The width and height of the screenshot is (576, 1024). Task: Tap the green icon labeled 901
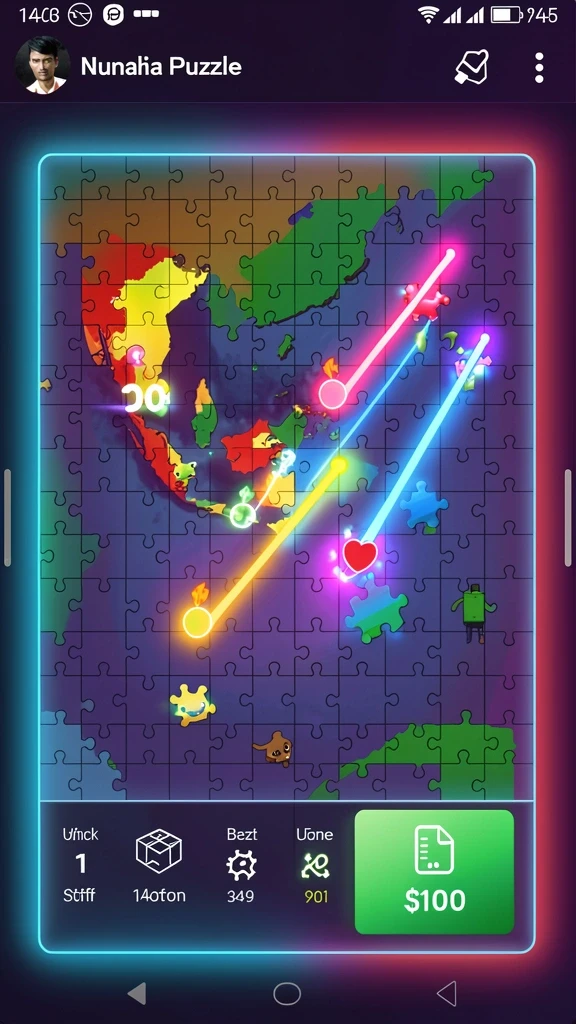[315, 866]
